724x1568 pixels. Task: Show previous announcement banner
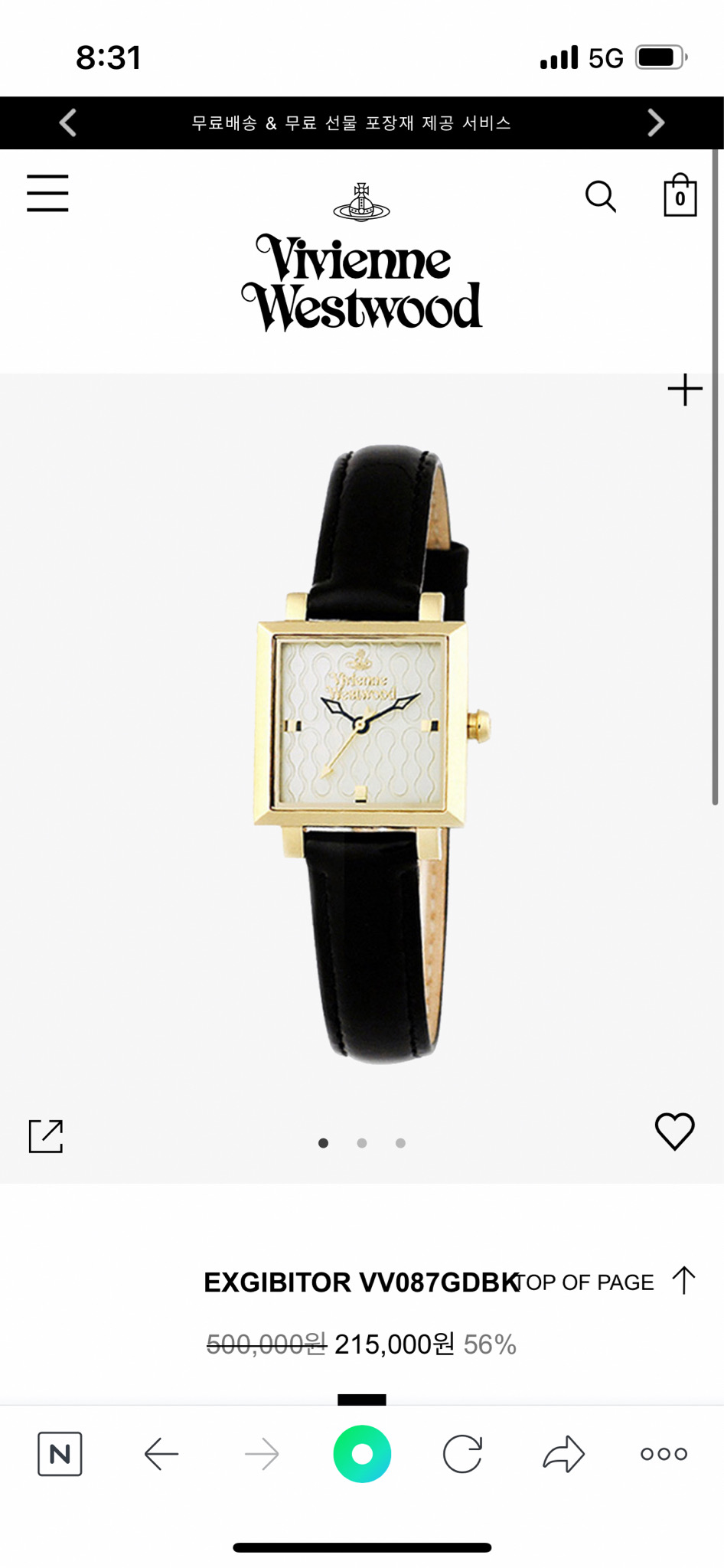pyautogui.click(x=68, y=122)
